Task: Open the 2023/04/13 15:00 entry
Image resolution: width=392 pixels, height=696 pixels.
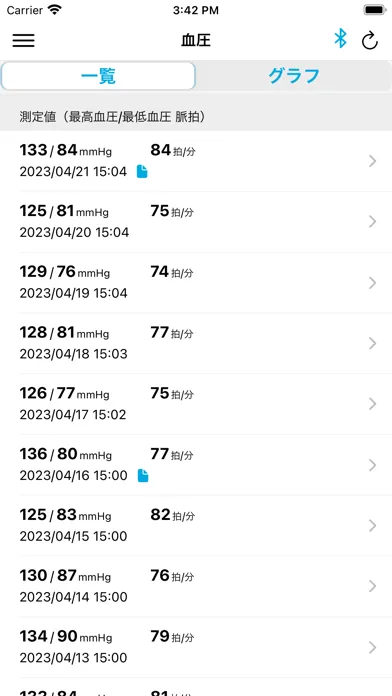Action: (196, 647)
